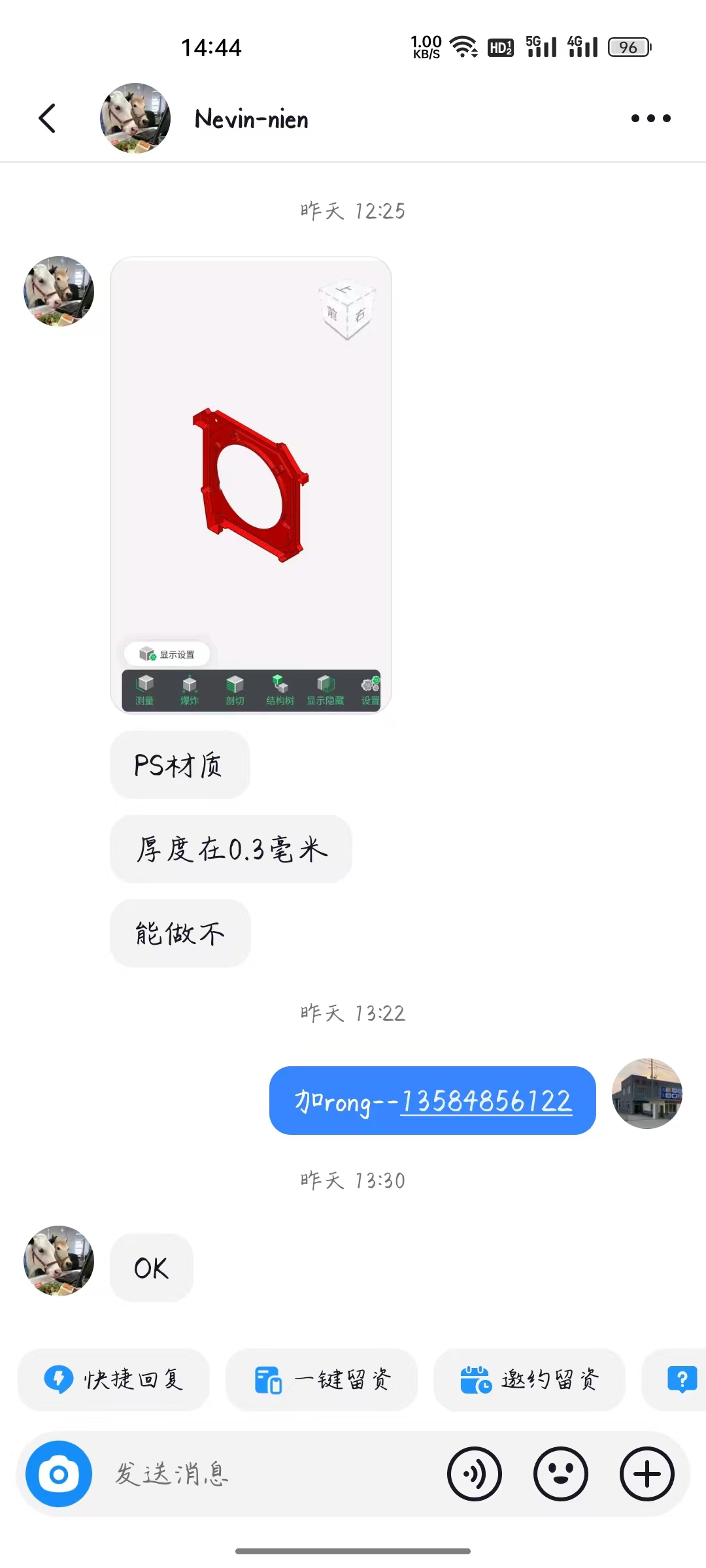Tap 快捷回复 quick reply chip

click(x=114, y=1379)
